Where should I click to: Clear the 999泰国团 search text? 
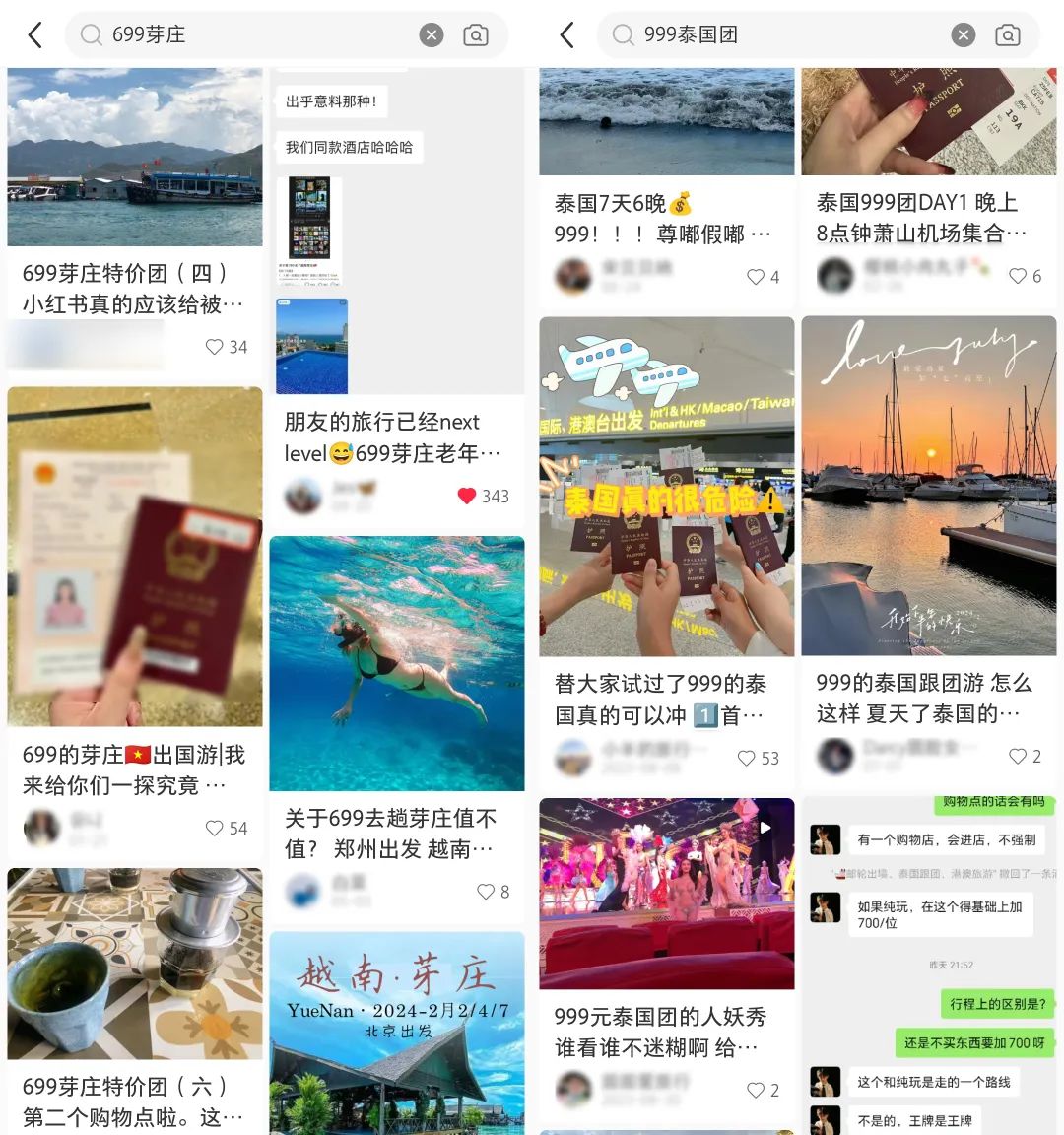[963, 34]
